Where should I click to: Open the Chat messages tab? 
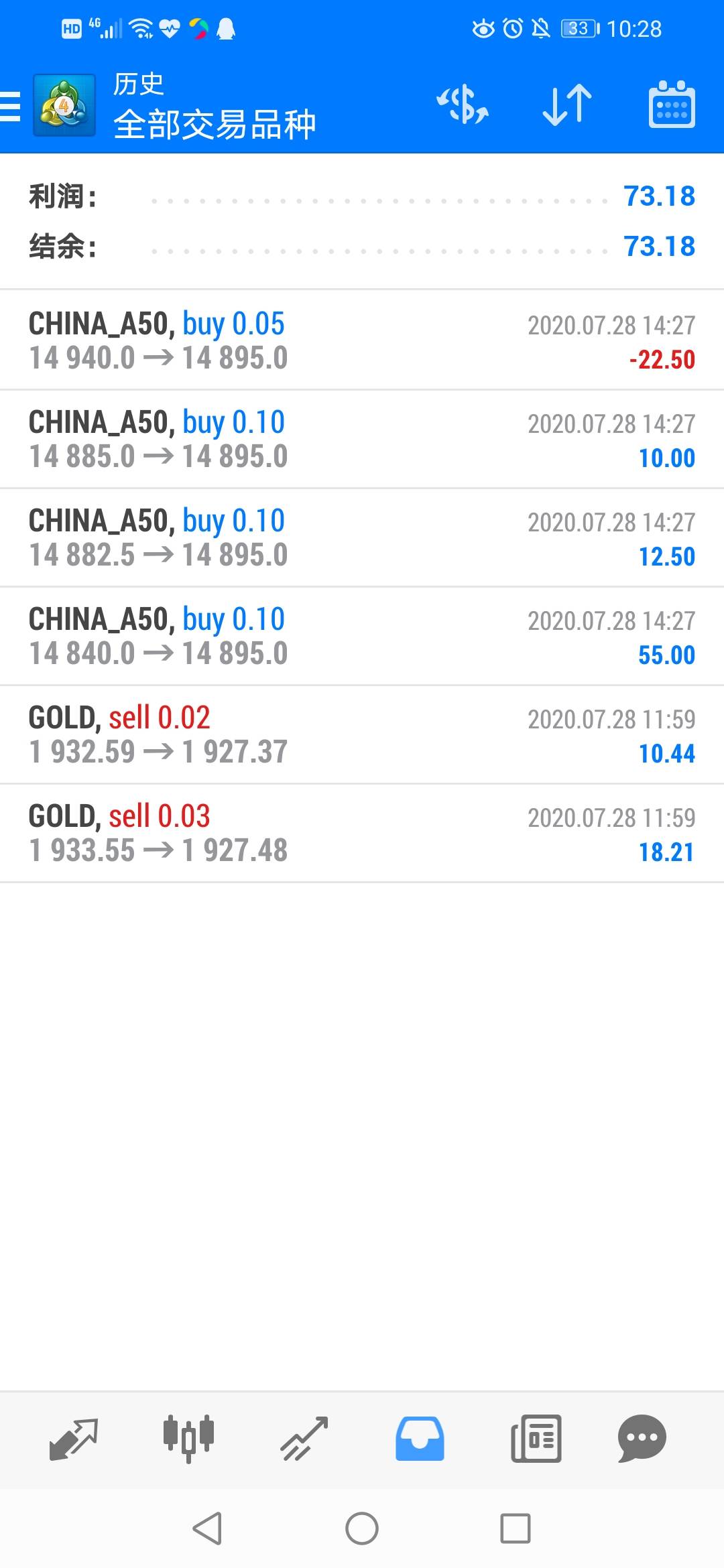point(642,1438)
